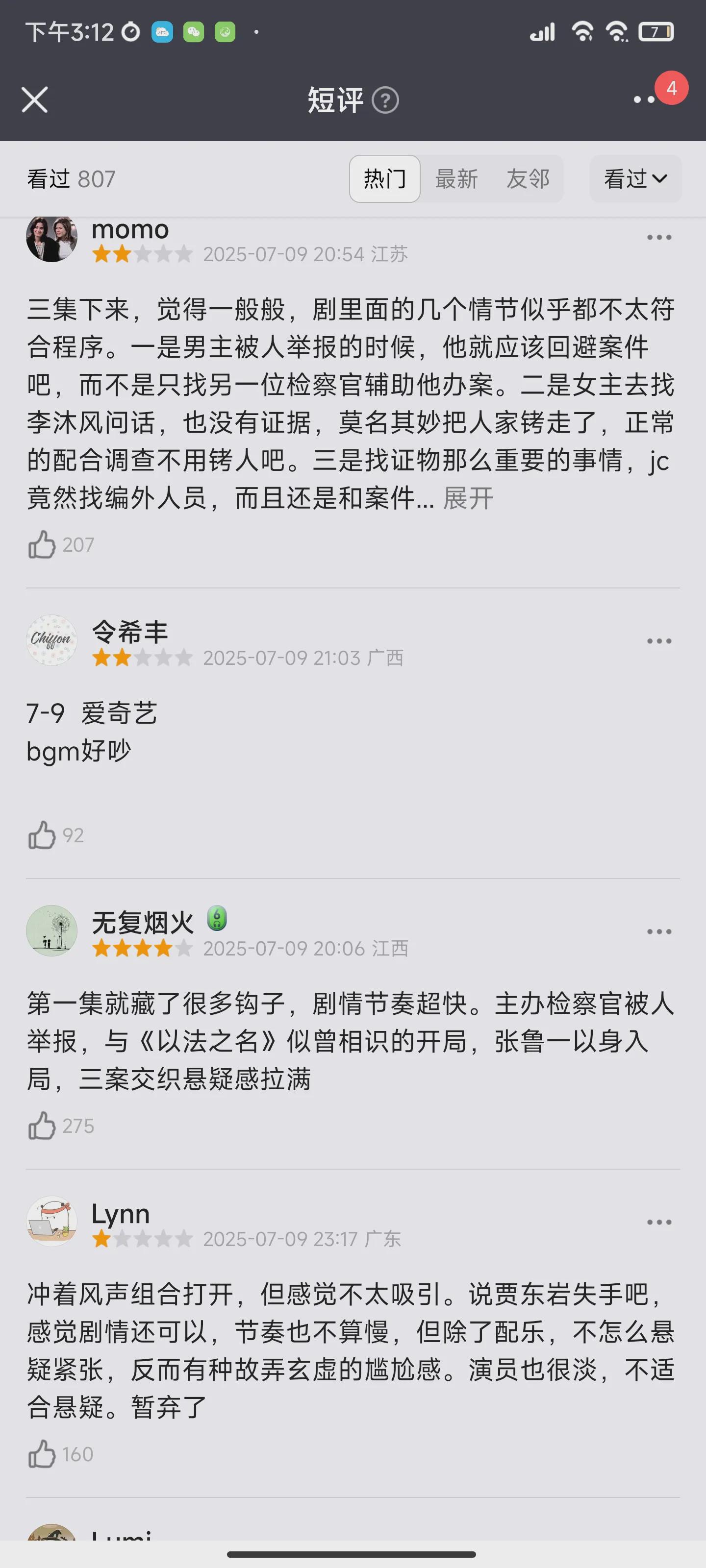Open the help icon beside 短评
Image resolution: width=706 pixels, height=1568 pixels.
click(385, 100)
